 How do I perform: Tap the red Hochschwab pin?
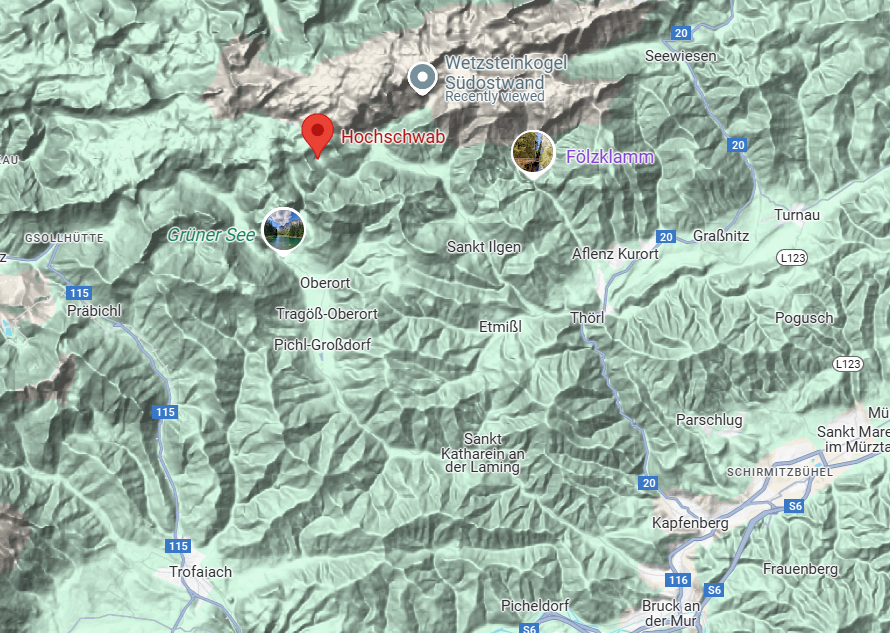point(318,132)
